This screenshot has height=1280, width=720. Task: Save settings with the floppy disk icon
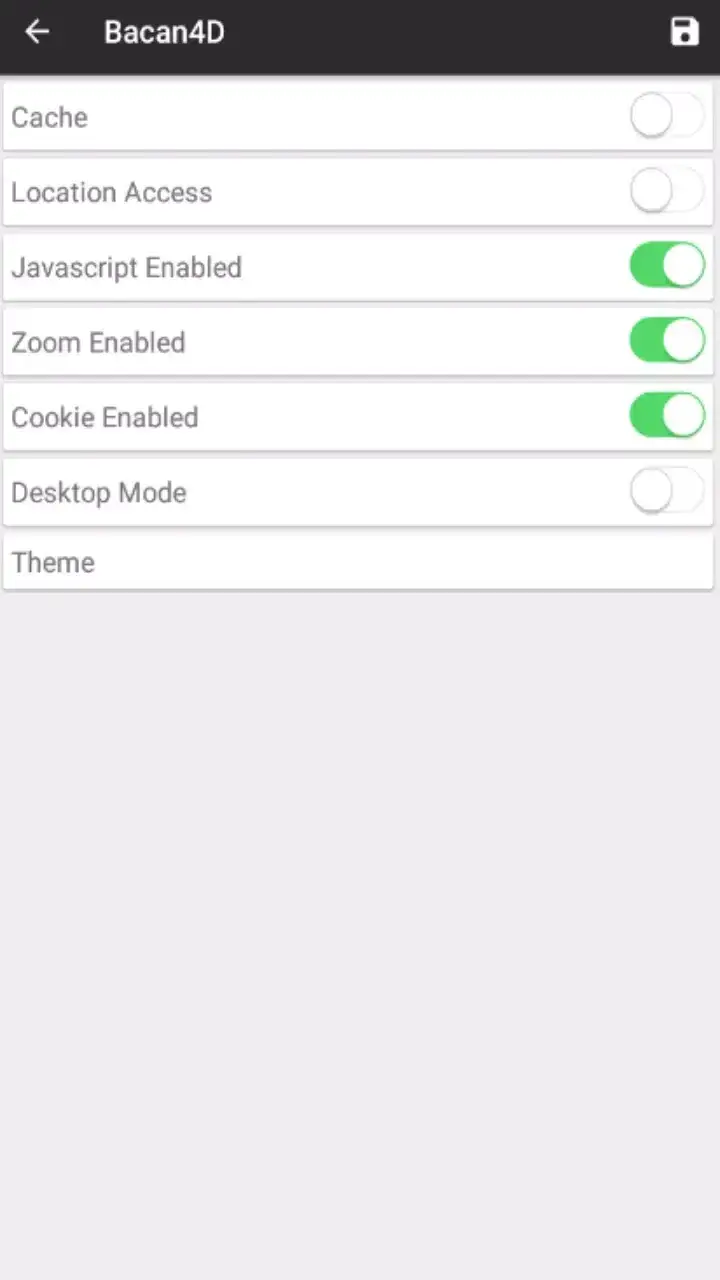point(684,32)
